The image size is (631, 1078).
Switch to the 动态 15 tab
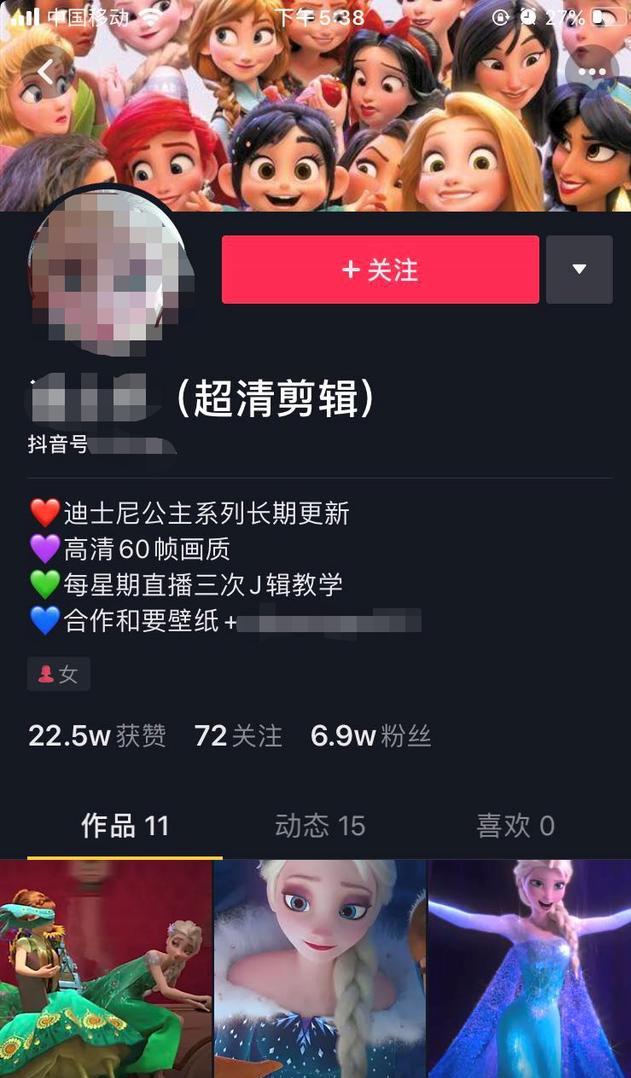point(320,826)
